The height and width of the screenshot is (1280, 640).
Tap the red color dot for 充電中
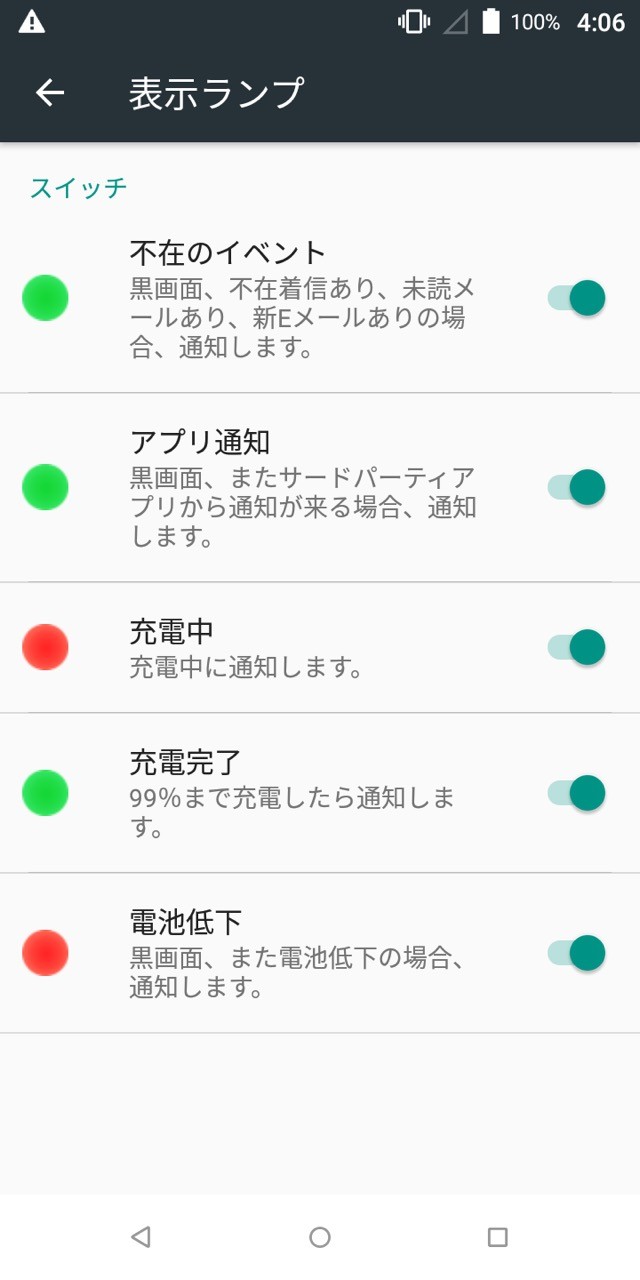tap(45, 647)
